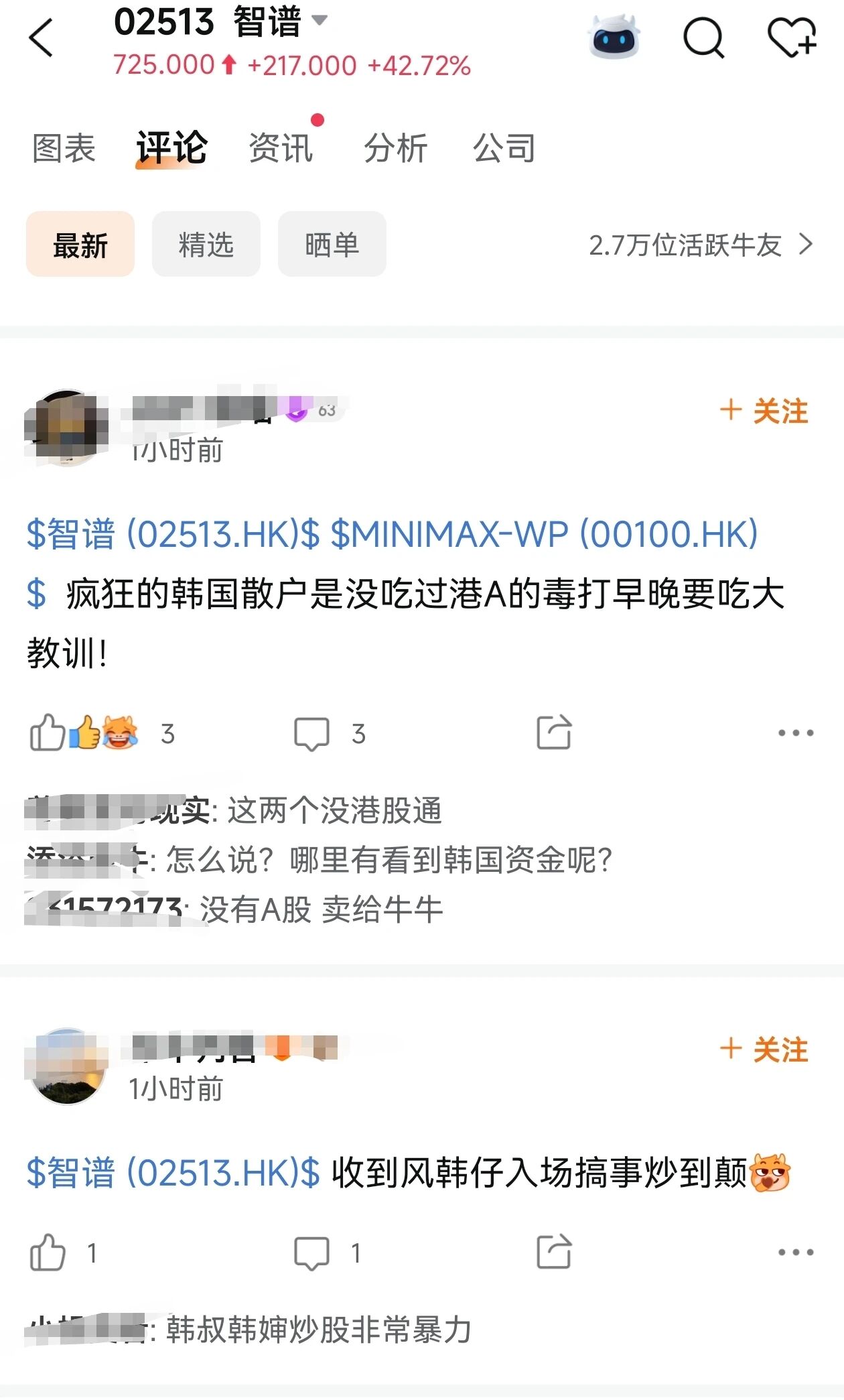Open the $MINIMAX-WP (00100.HK) stock link
The height and width of the screenshot is (1400, 844).
pos(544,535)
